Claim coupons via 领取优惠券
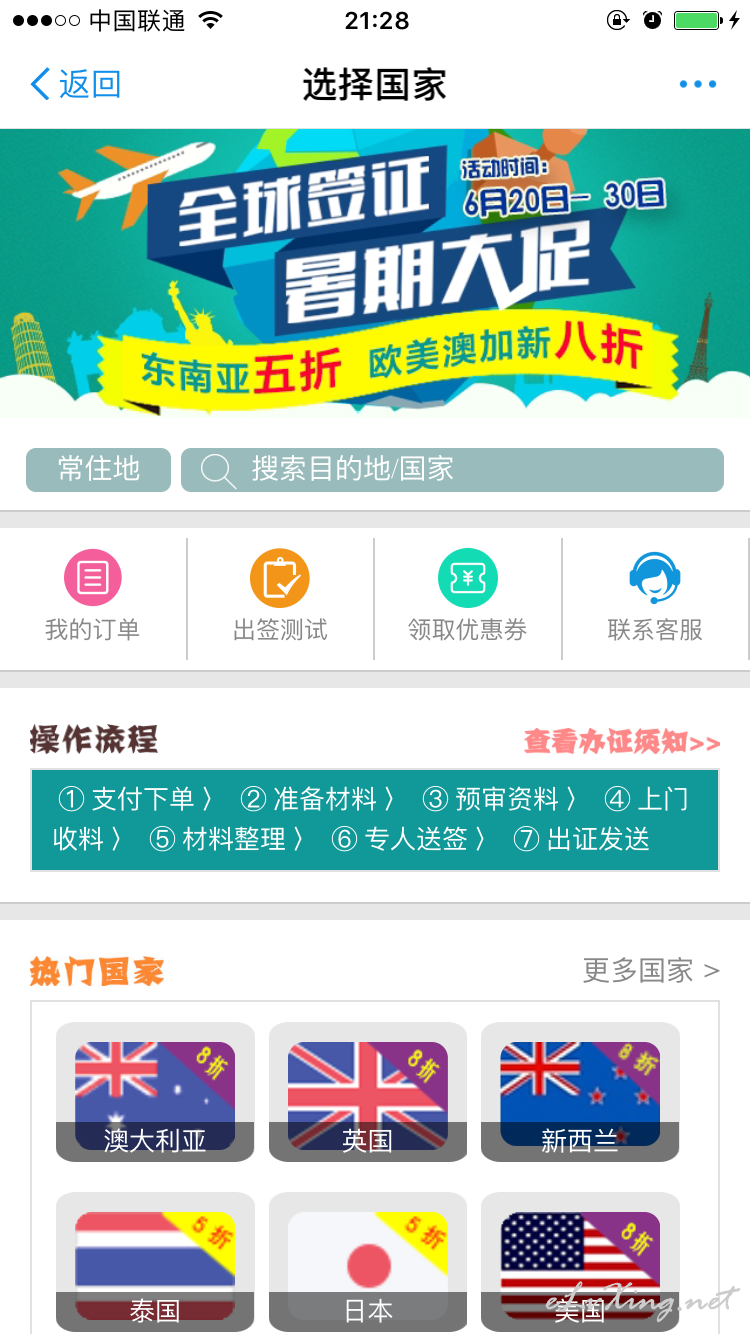The width and height of the screenshot is (750, 1334). 468,598
